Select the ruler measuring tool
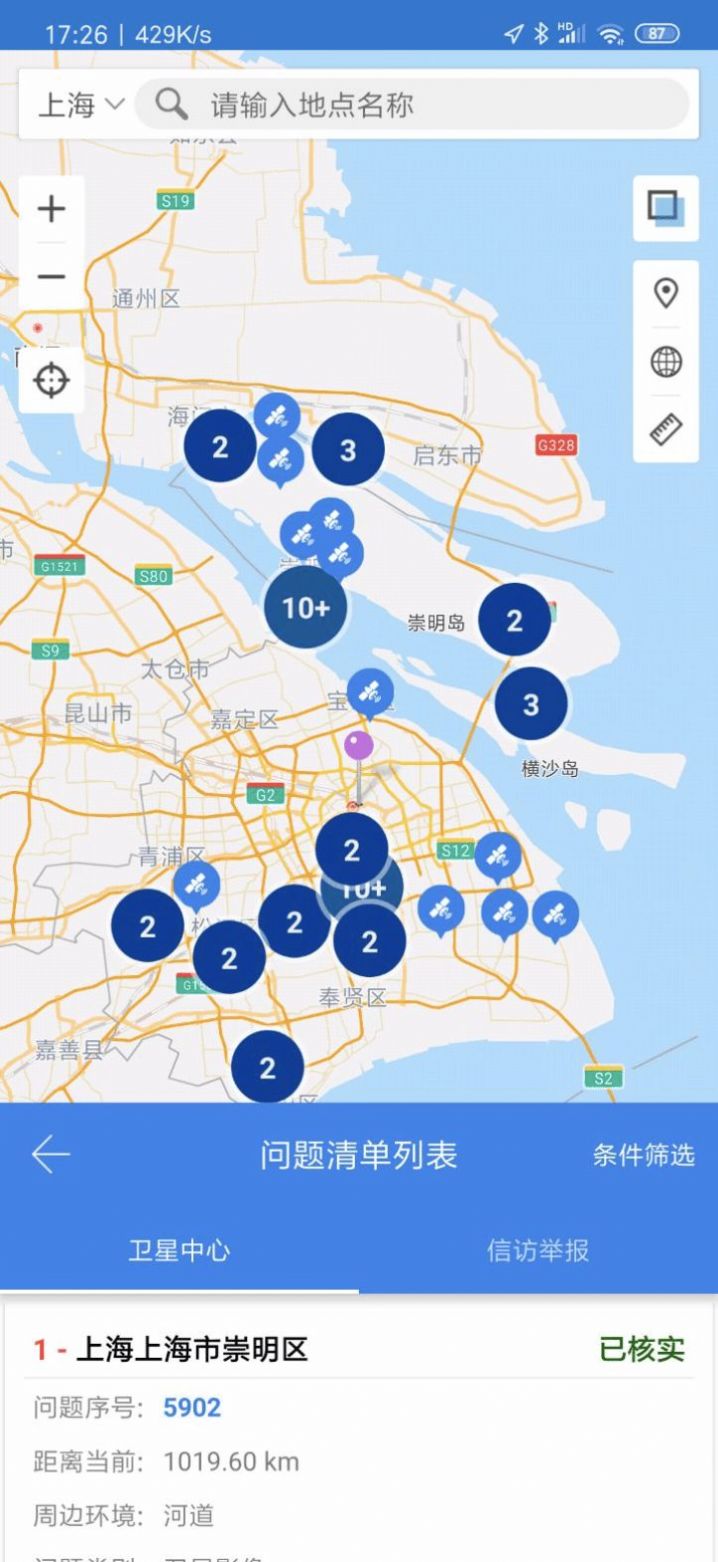This screenshot has width=718, height=1562. (x=665, y=429)
